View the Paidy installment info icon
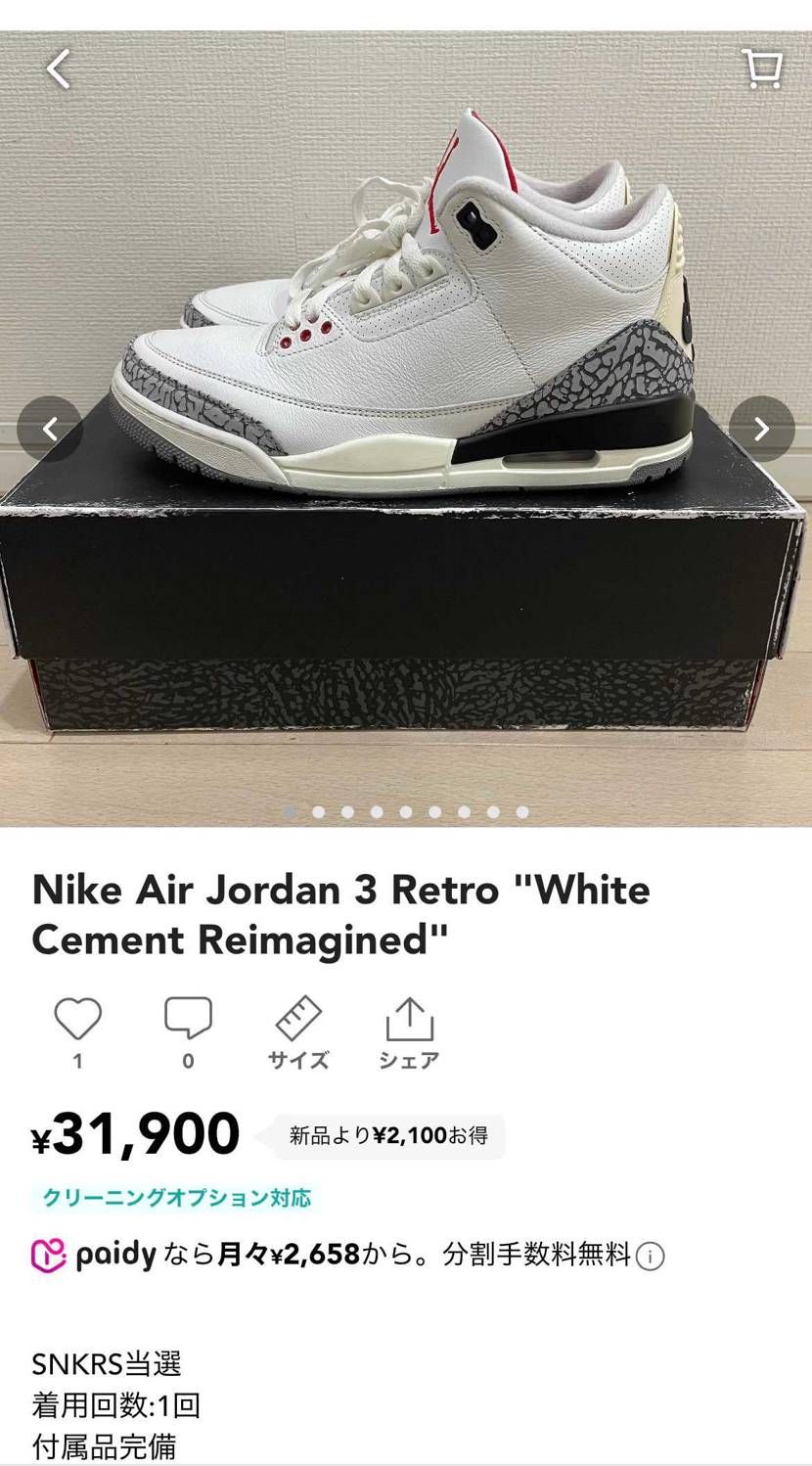 point(651,1256)
